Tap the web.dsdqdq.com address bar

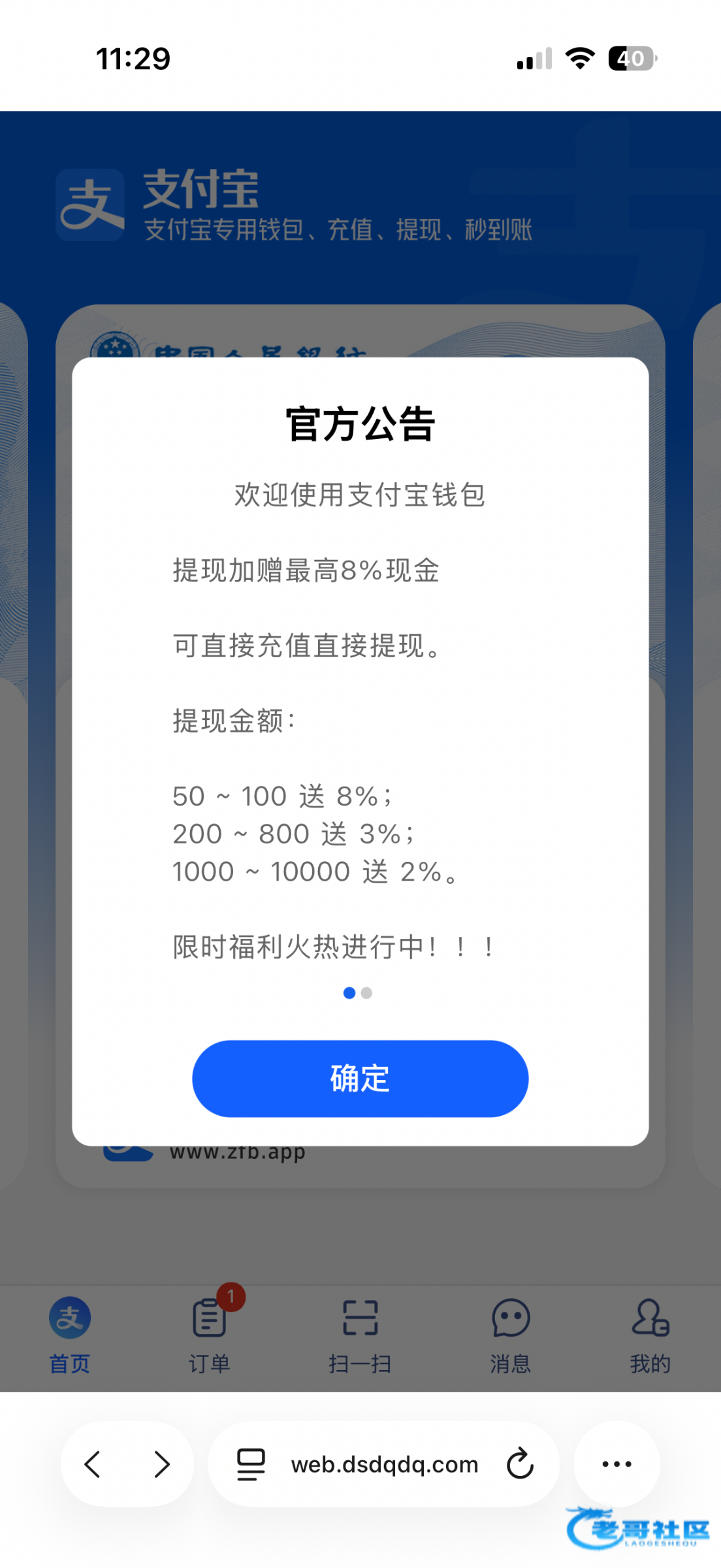[x=385, y=1465]
